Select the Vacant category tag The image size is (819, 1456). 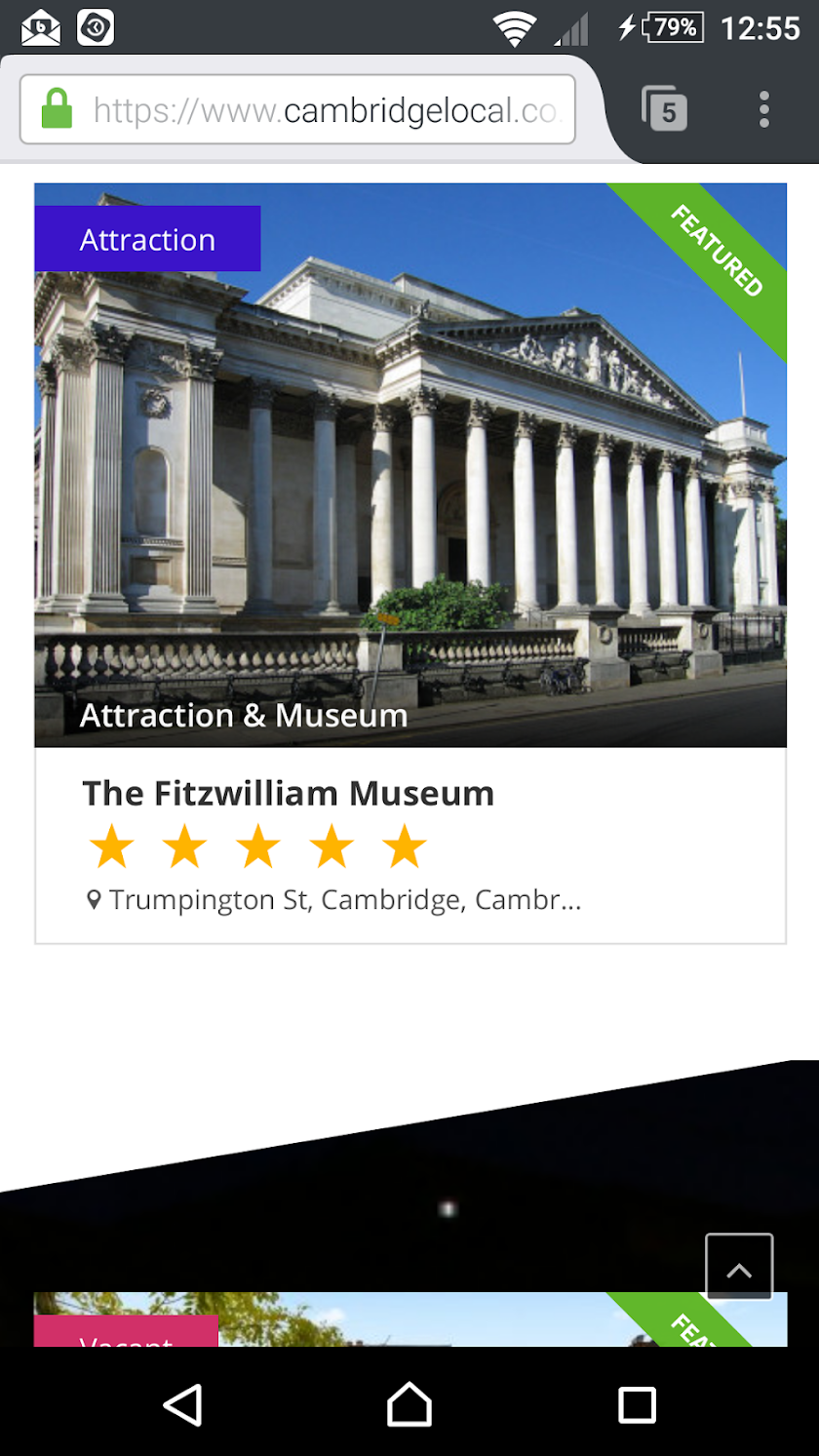coord(126,1332)
